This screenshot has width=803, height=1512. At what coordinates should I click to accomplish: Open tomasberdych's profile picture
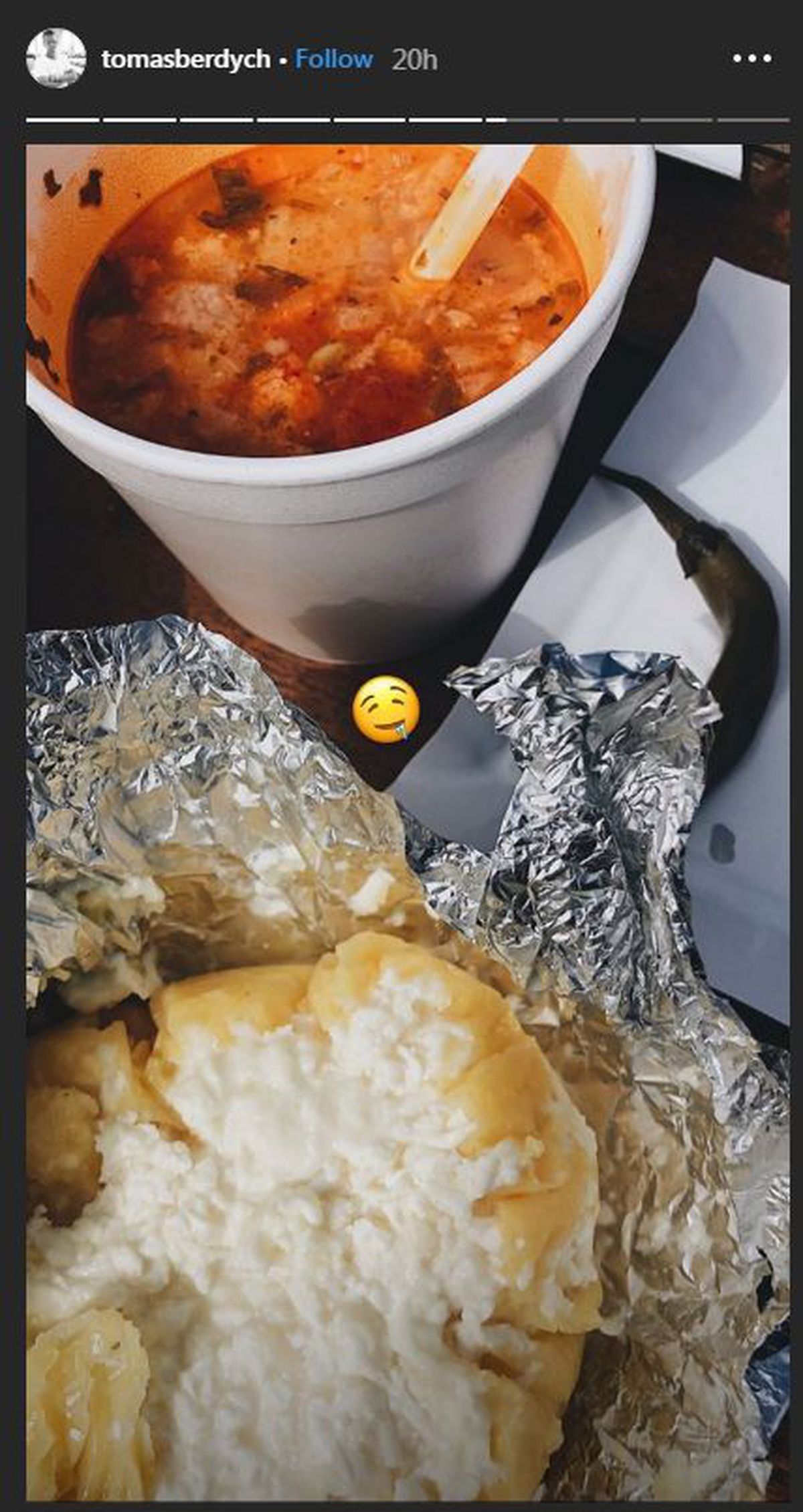(56, 59)
